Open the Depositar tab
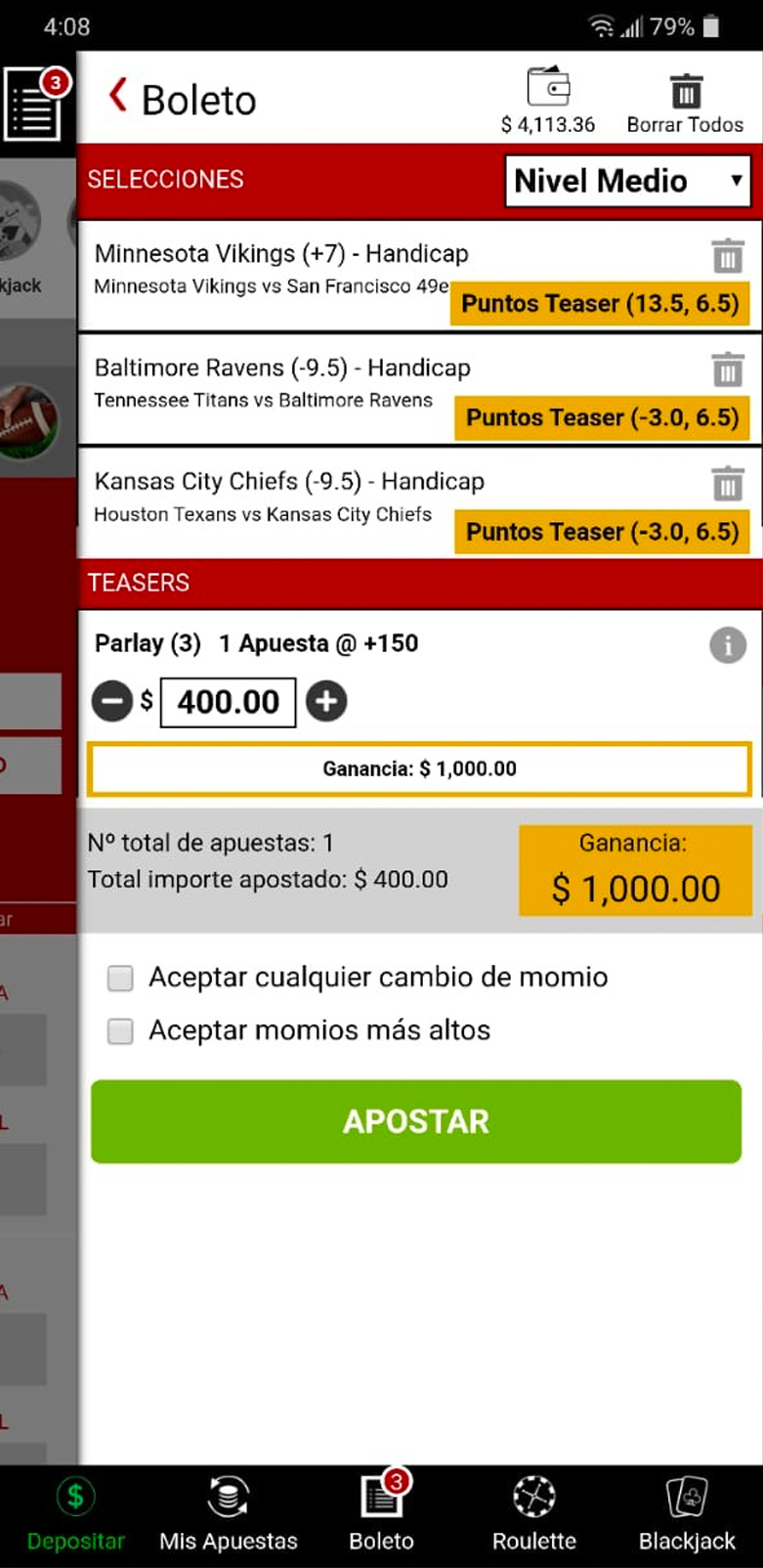 point(75,1515)
